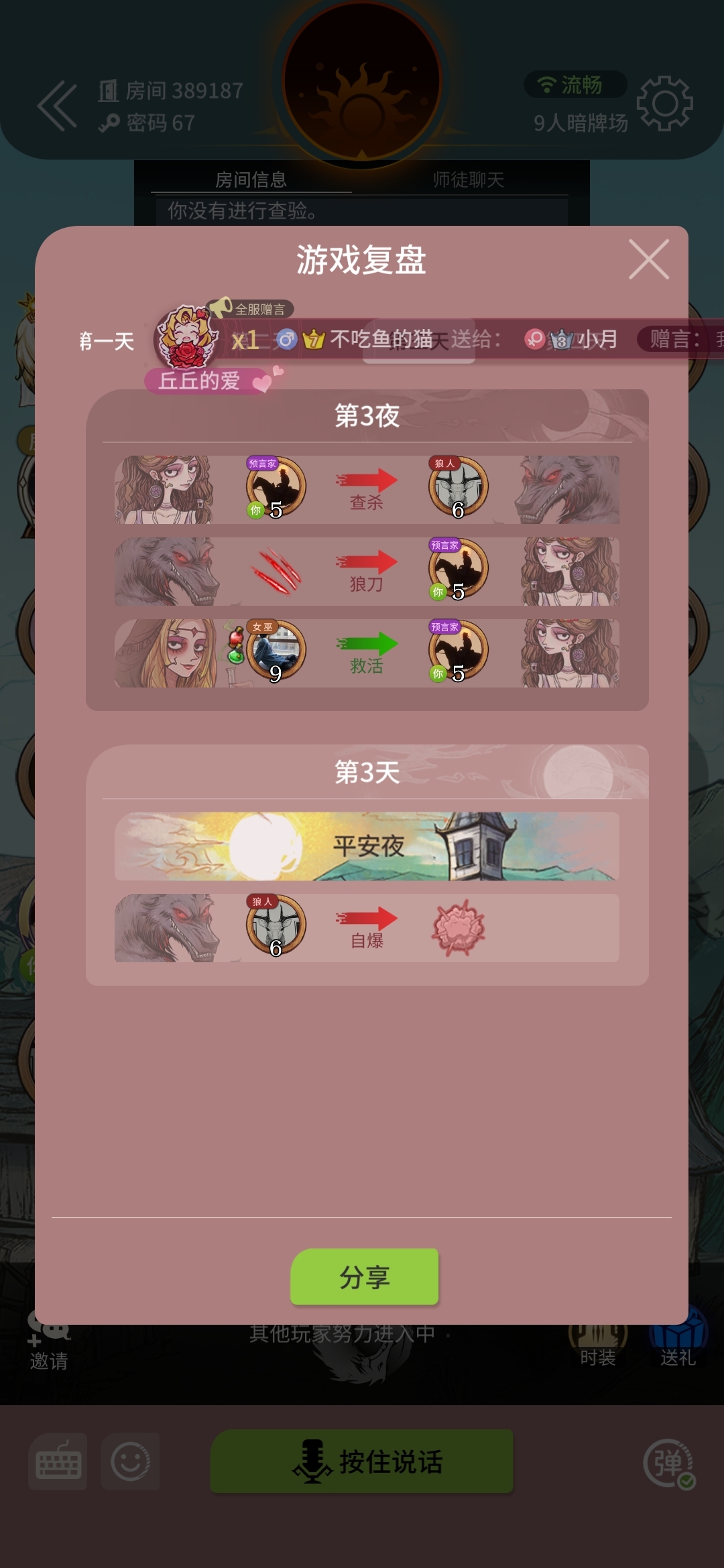Viewport: 724px width, 1568px height.
Task: Open room settings gear icon
Action: click(664, 103)
